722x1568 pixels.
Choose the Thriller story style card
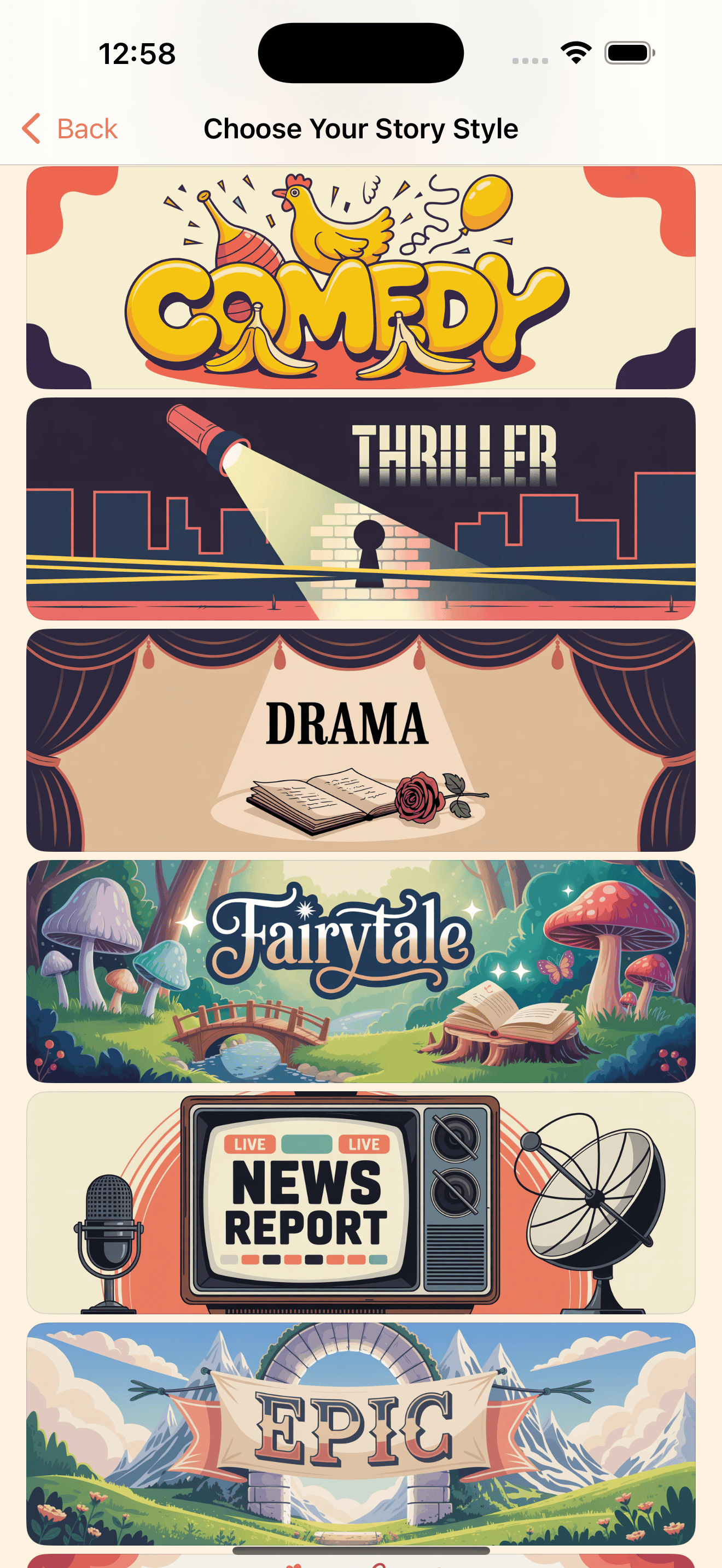[x=360, y=509]
